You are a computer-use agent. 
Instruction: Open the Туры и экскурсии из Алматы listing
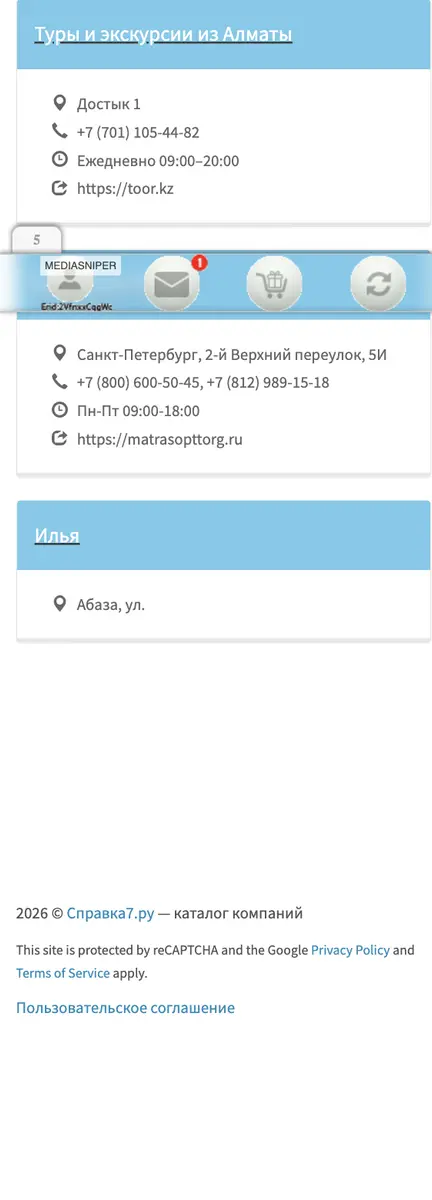163,35
